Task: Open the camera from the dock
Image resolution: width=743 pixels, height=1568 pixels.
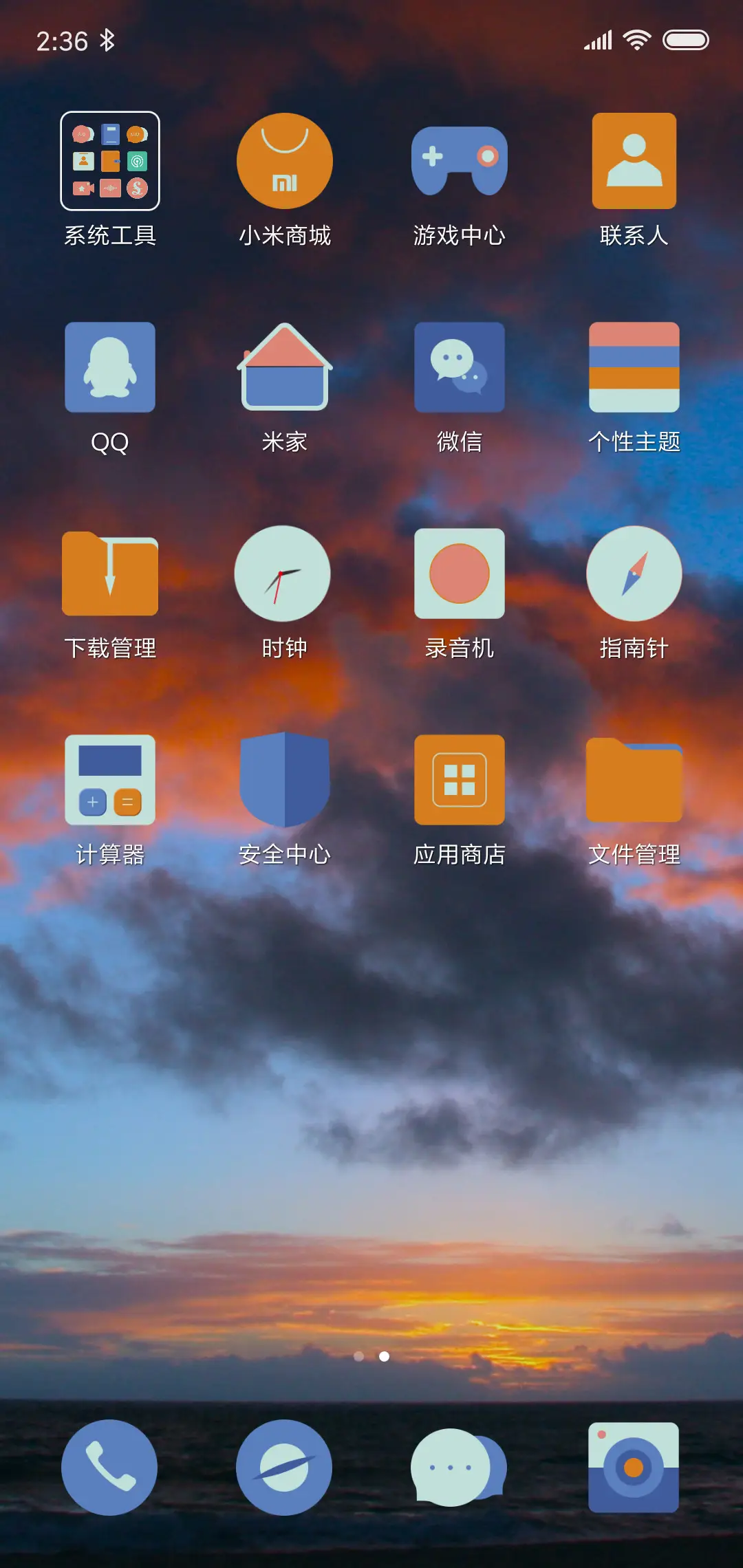Action: point(634,1468)
